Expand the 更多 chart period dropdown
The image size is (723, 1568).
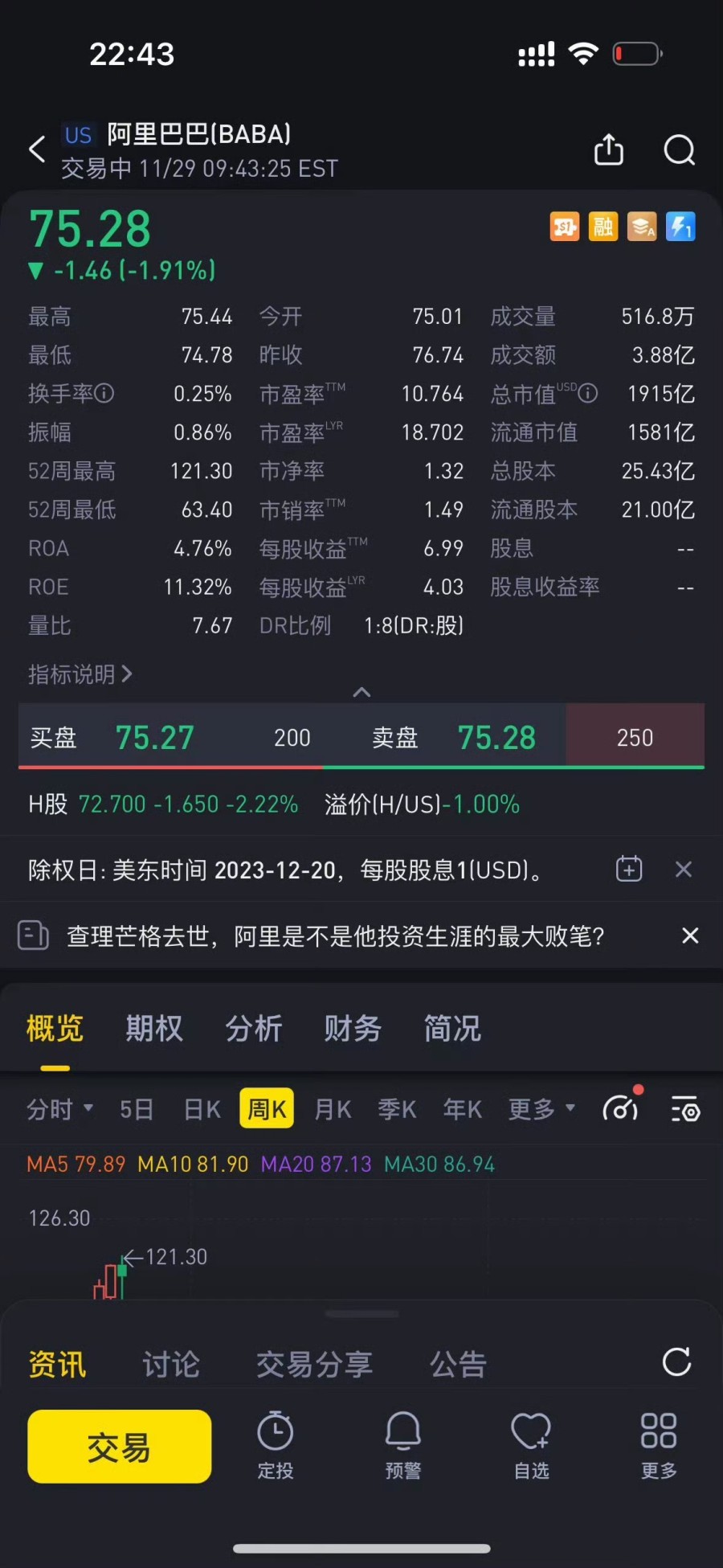[541, 1110]
